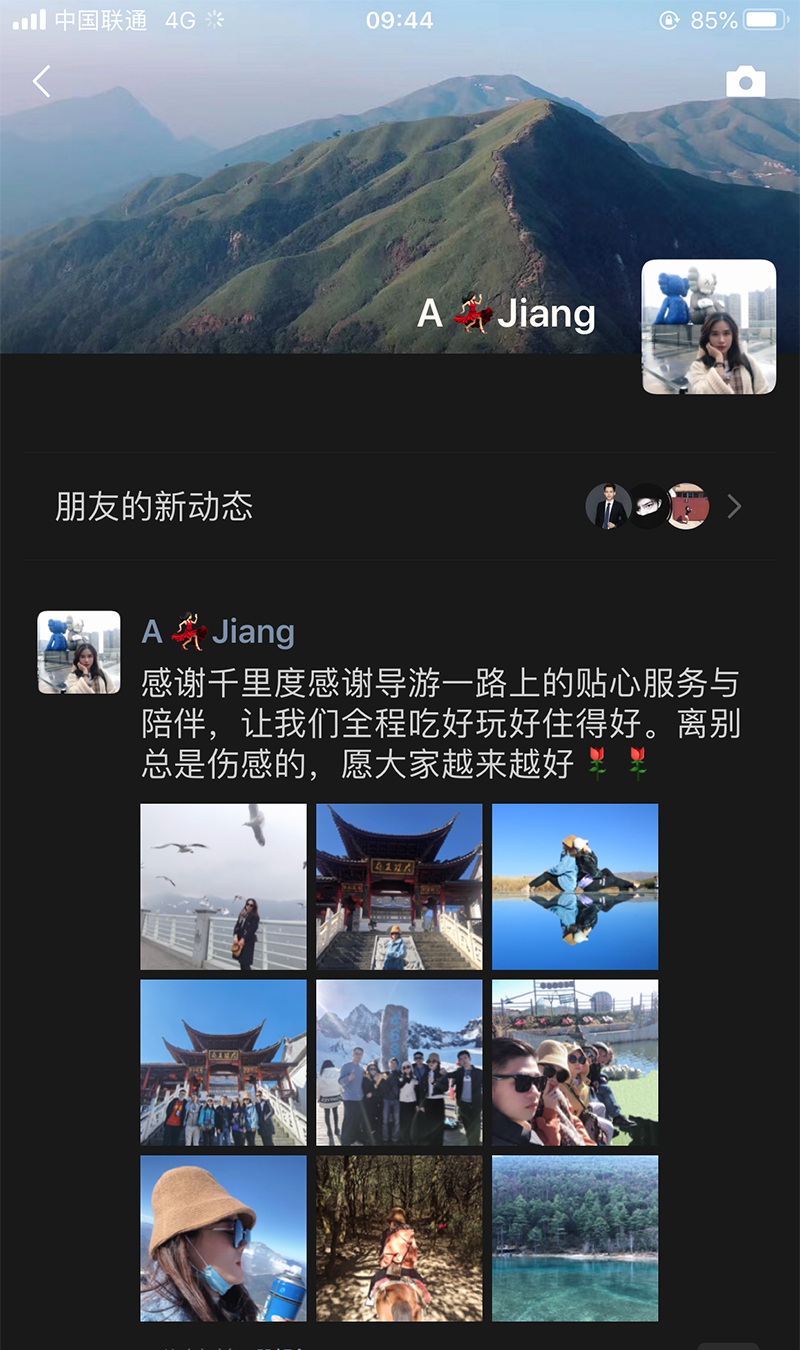
Task: Open the sunglasses group selfie photo
Action: pyautogui.click(x=575, y=1062)
